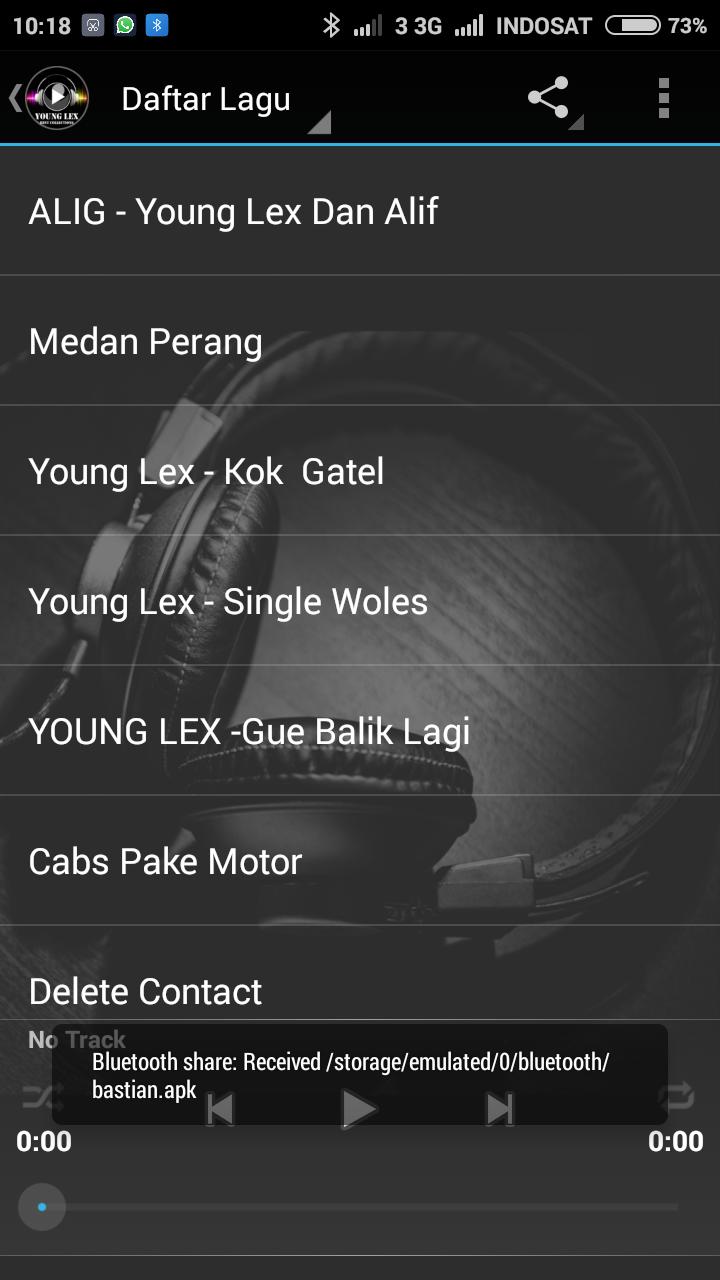
Task: Skip to the previous track
Action: (220, 1108)
